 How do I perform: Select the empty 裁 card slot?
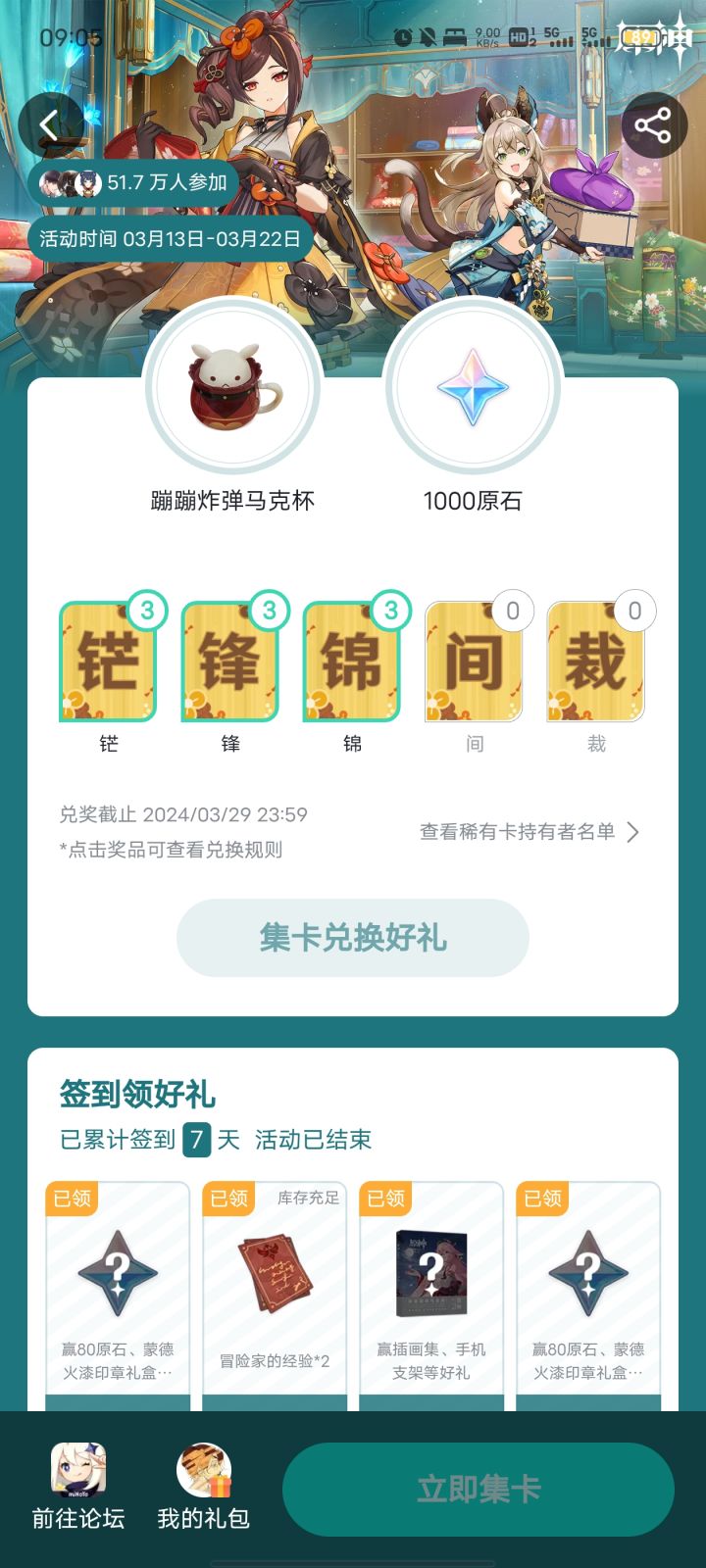pyautogui.click(x=596, y=660)
